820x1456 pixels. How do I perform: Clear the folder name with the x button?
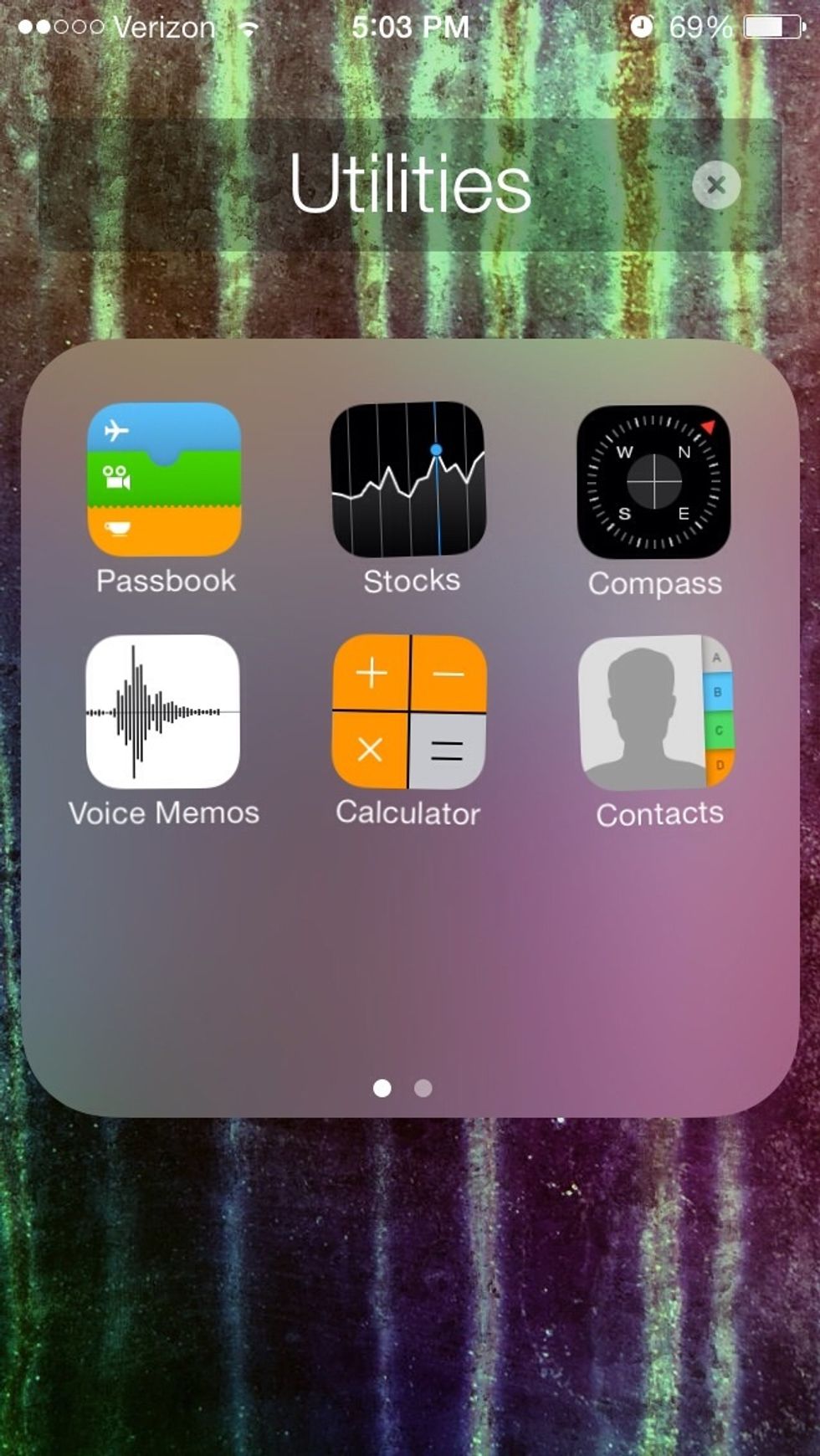tap(716, 185)
